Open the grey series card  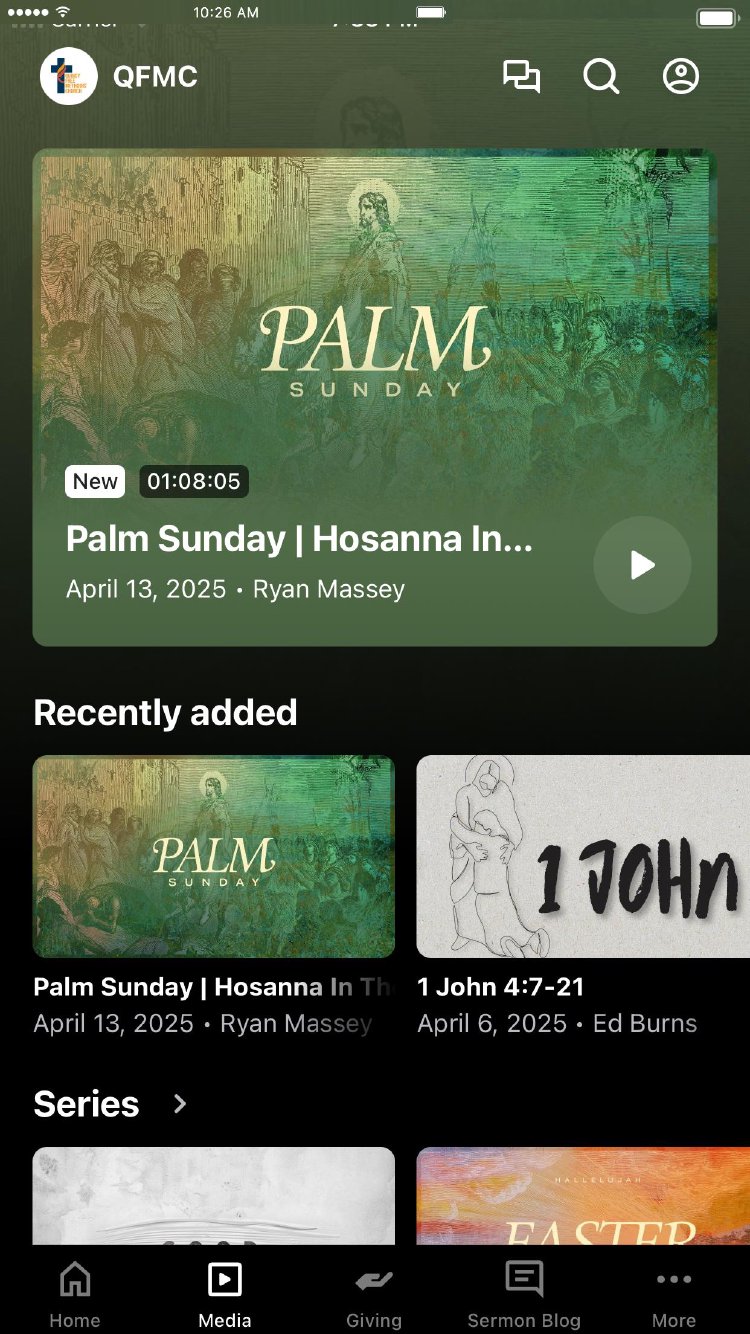click(x=214, y=1196)
